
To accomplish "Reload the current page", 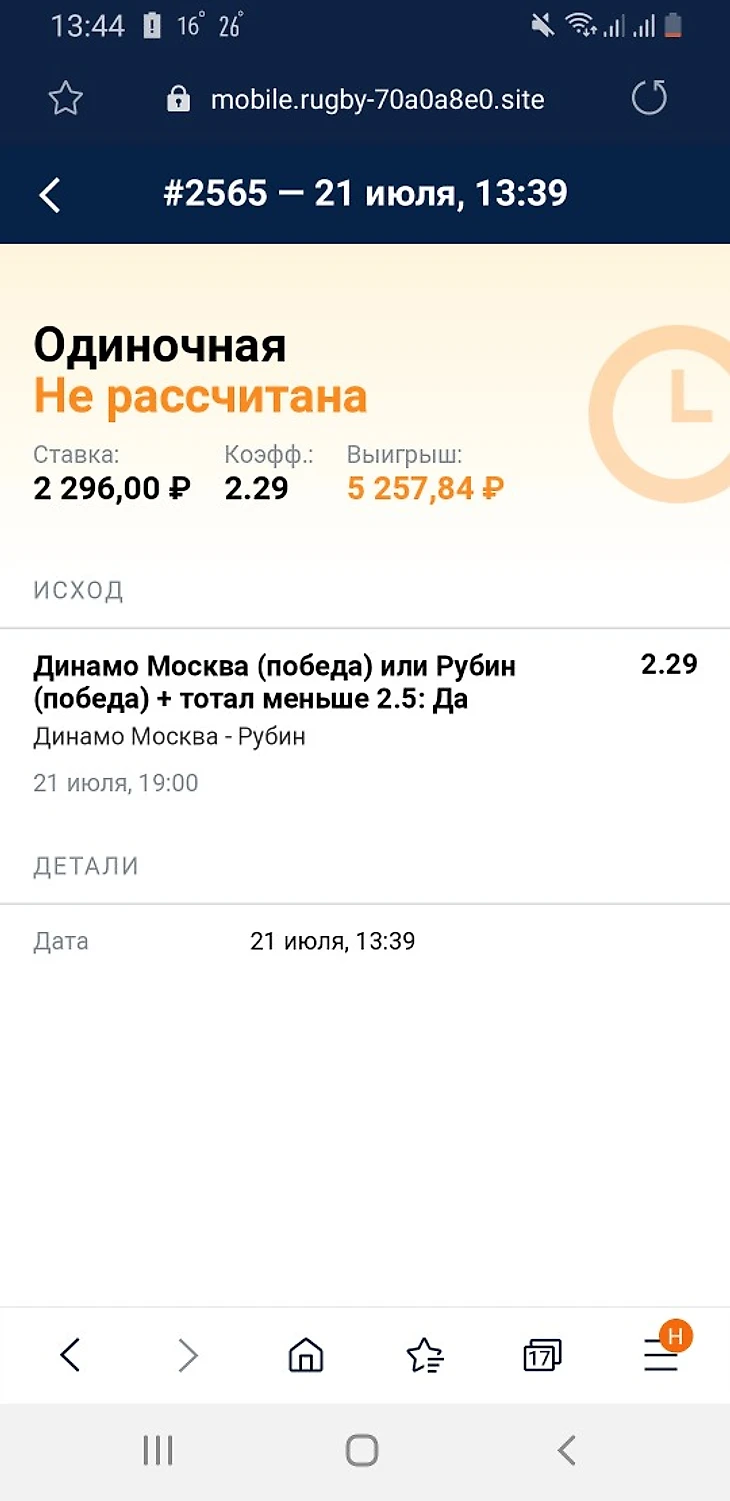I will point(649,98).
